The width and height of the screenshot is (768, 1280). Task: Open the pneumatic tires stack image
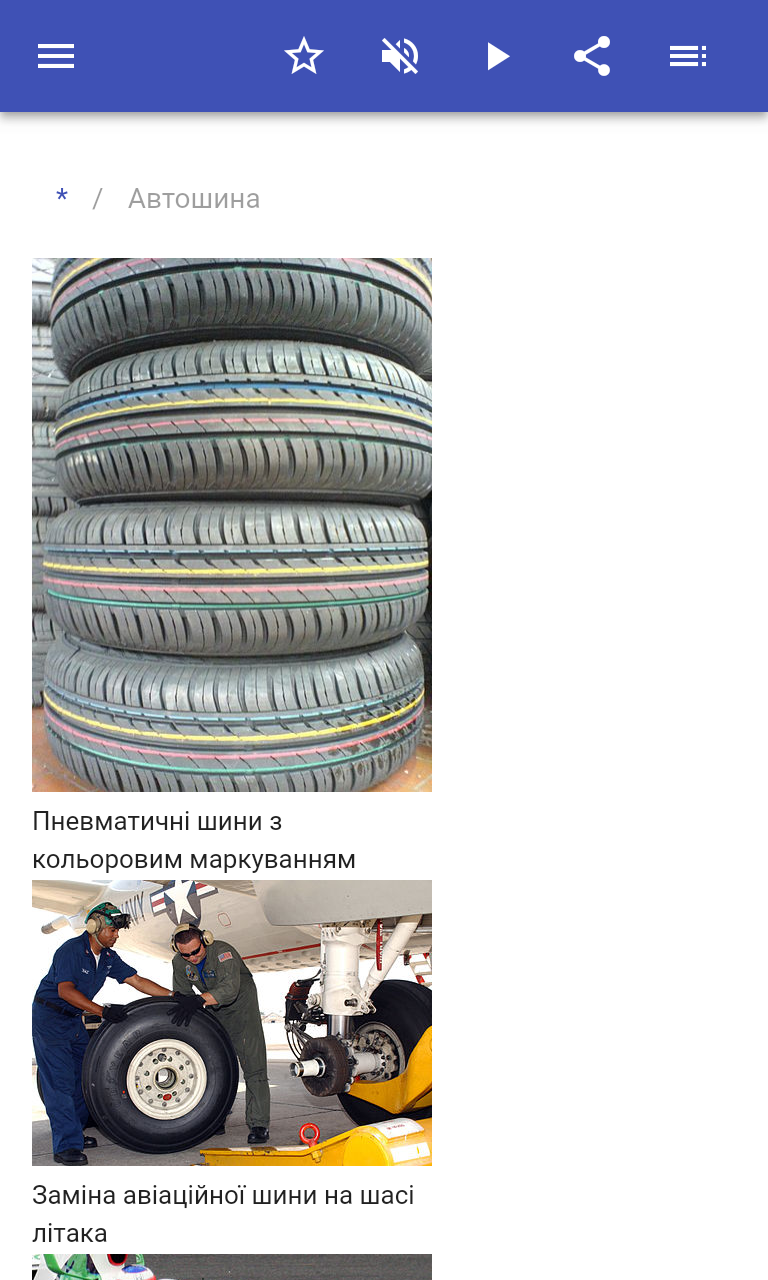232,525
